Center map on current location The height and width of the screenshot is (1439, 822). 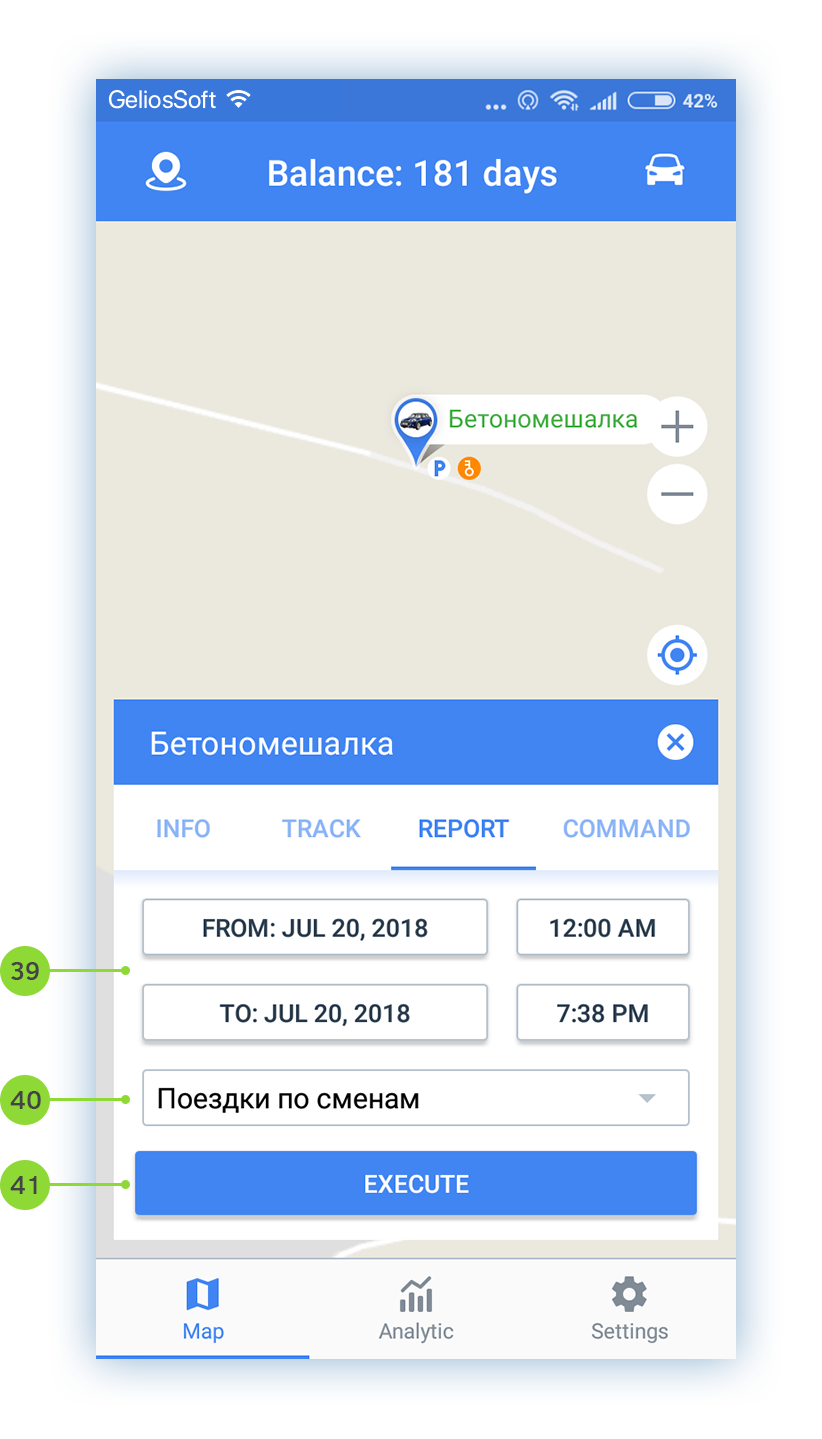coord(678,656)
